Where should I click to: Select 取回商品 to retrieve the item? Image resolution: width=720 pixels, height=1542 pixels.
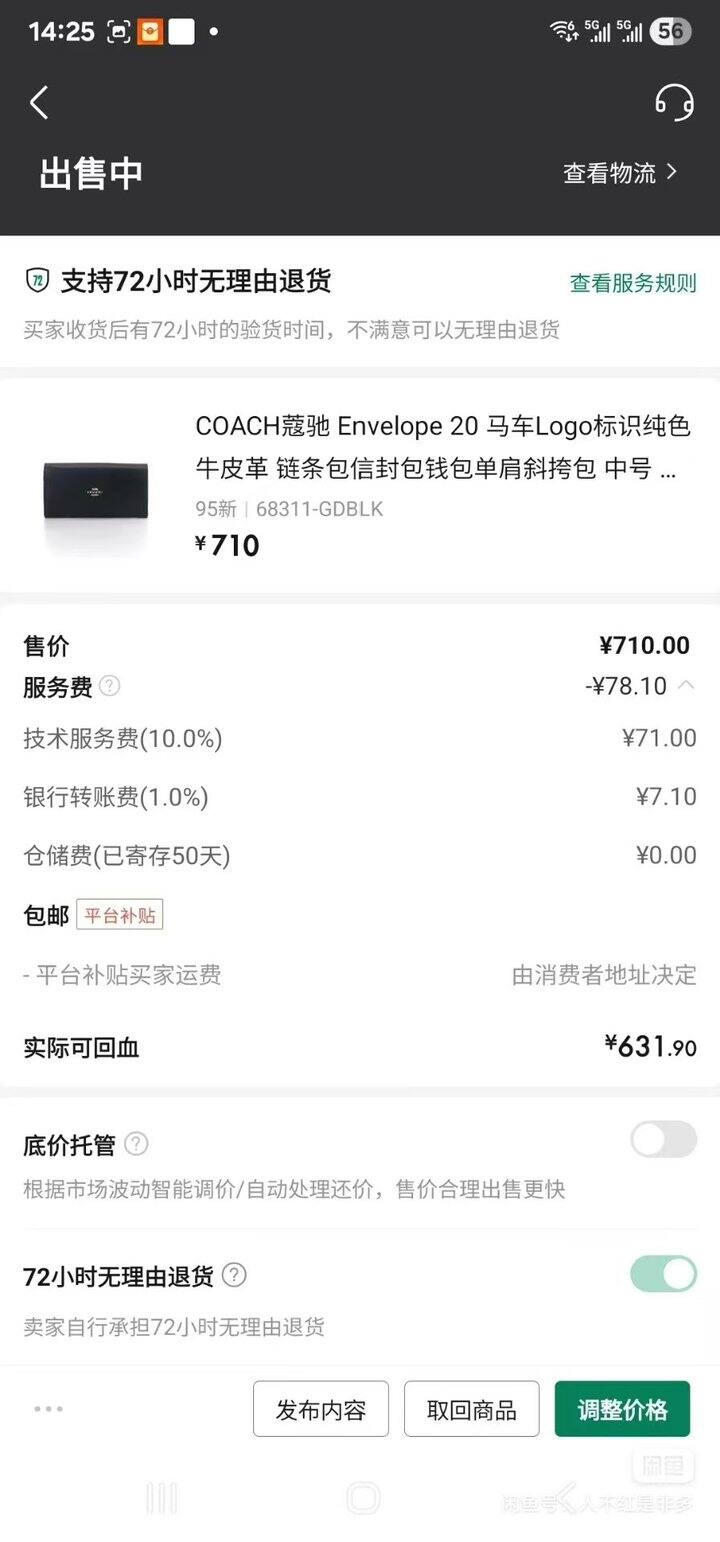click(x=471, y=1409)
